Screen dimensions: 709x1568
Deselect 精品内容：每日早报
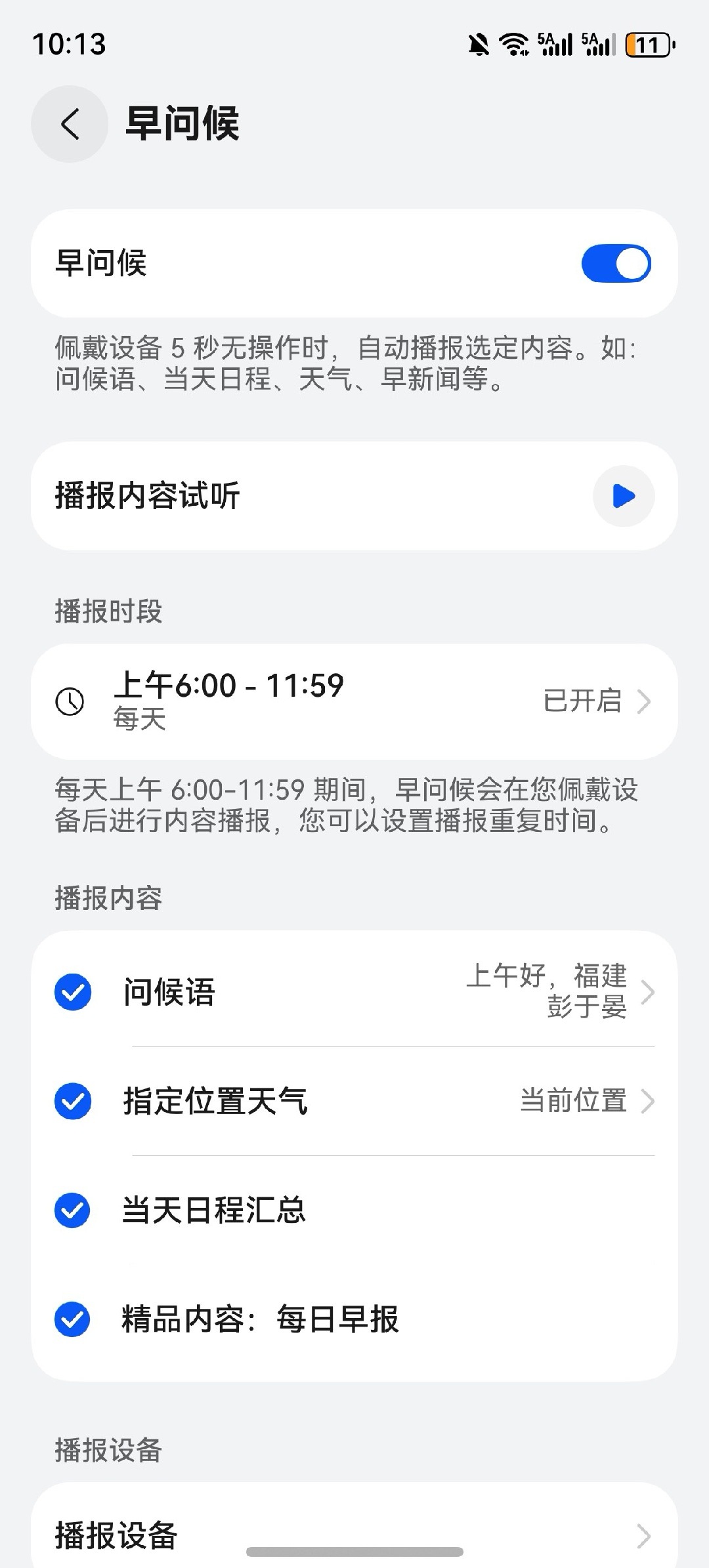coord(73,1319)
